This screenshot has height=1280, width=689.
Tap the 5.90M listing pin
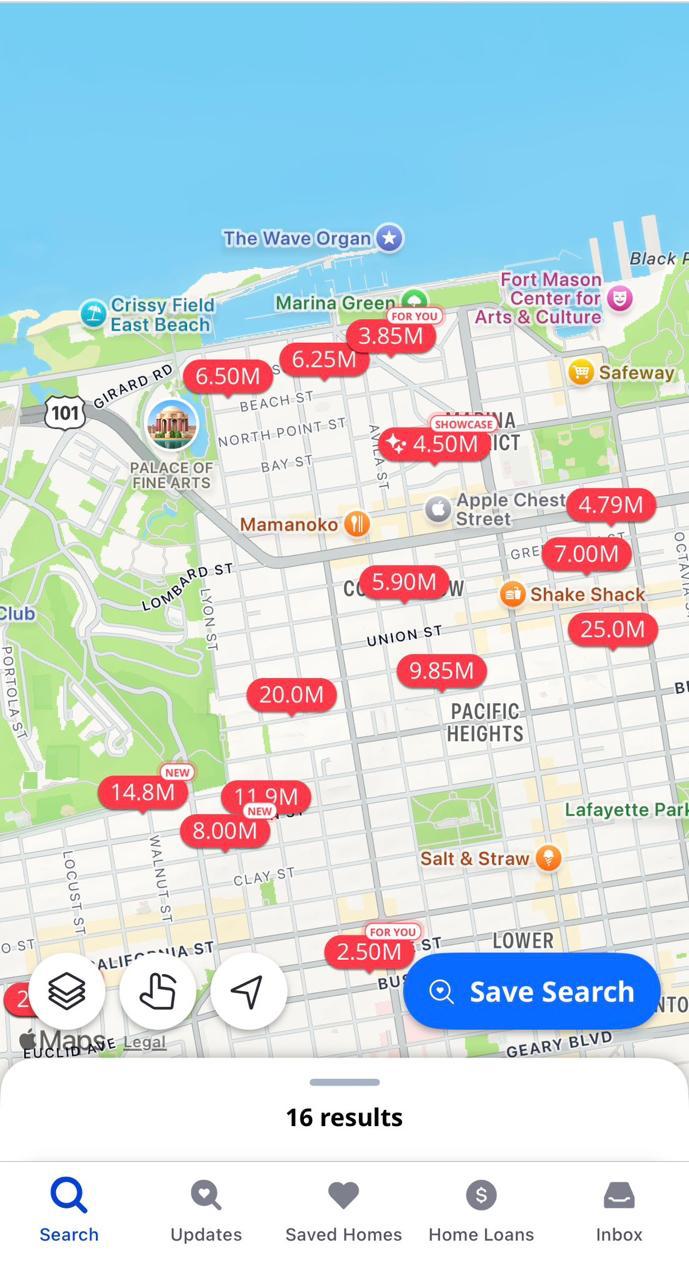(x=403, y=582)
